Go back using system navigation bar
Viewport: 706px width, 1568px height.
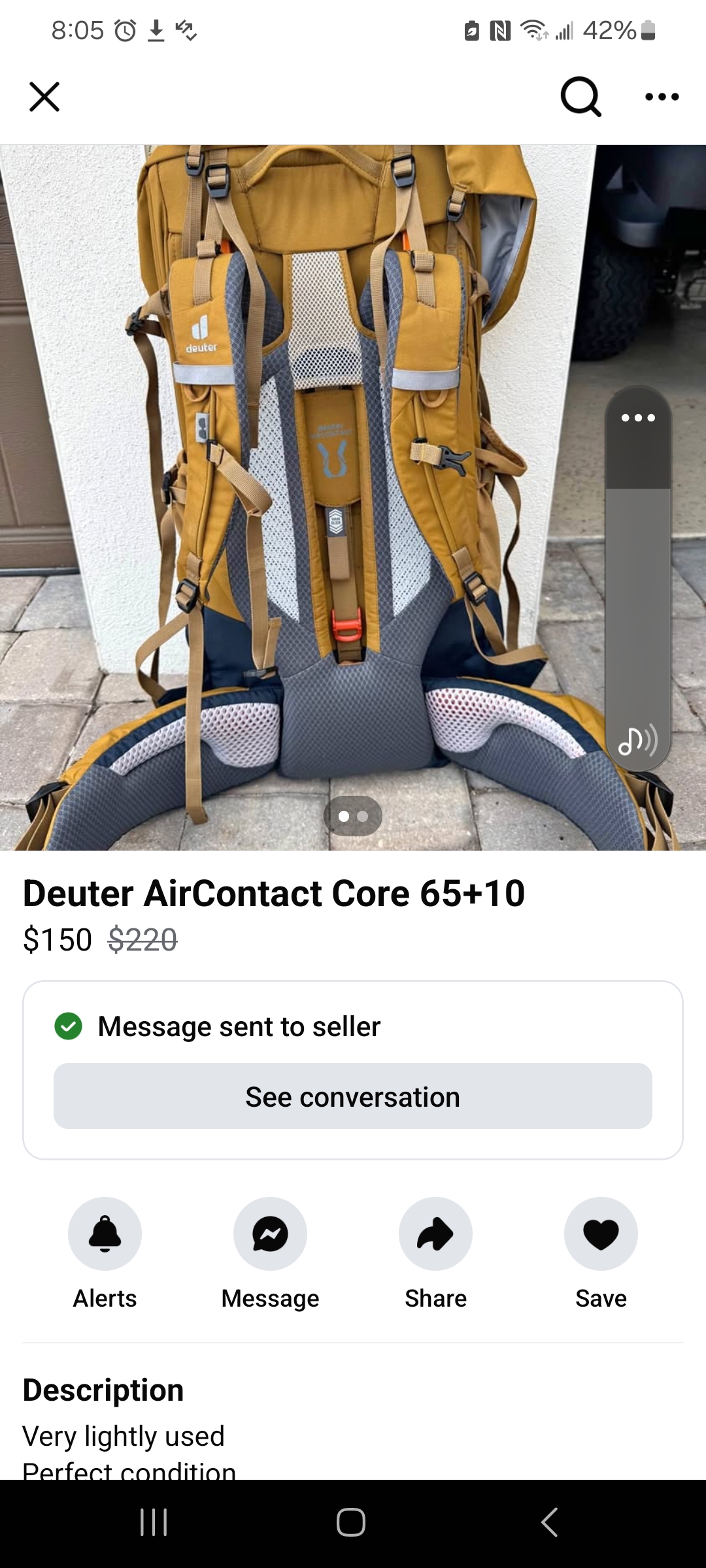[x=550, y=1522]
